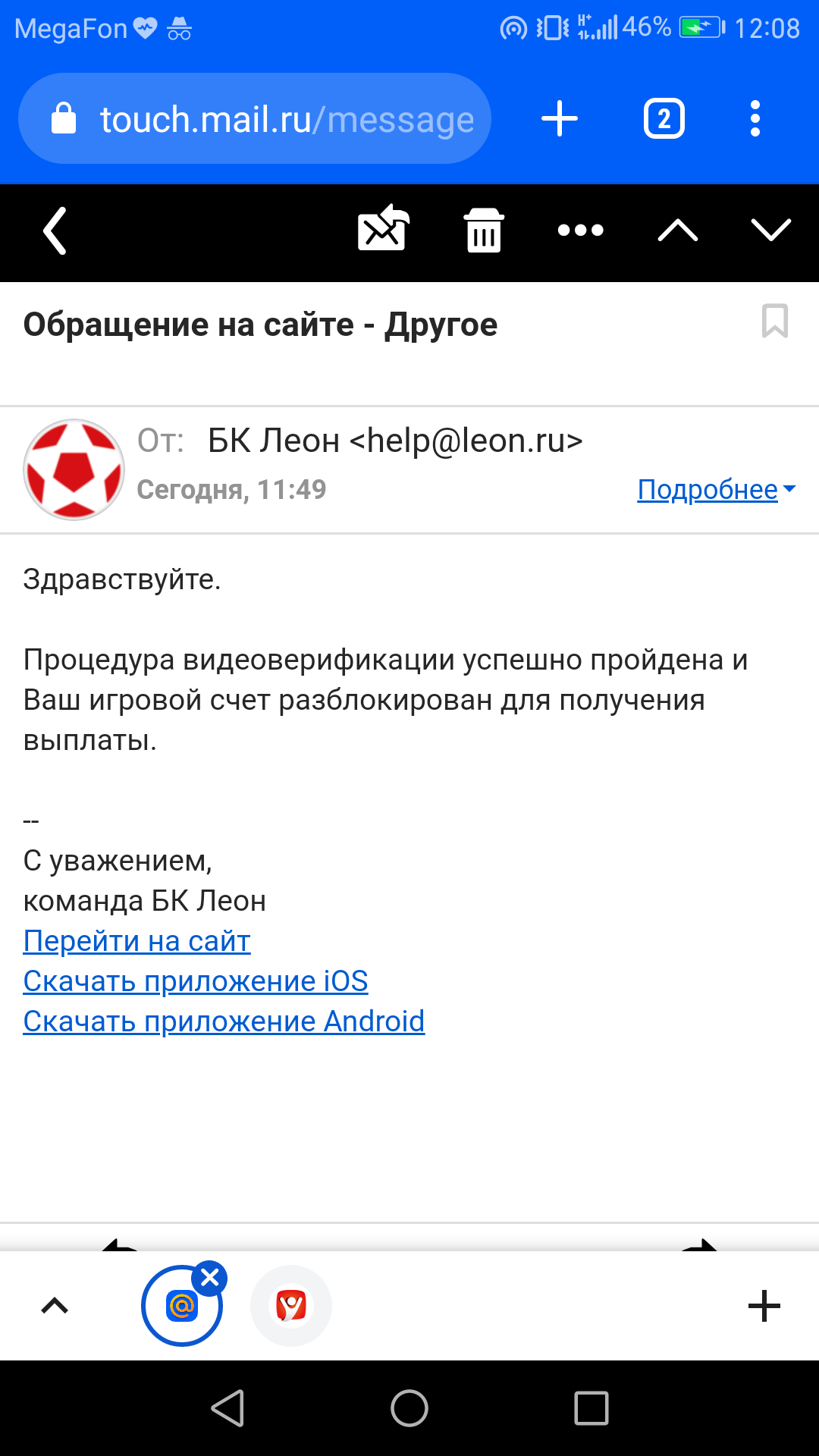Screen dimensions: 819x1456
Task: Switch to the second tab in the bottom strip
Action: click(x=291, y=1306)
